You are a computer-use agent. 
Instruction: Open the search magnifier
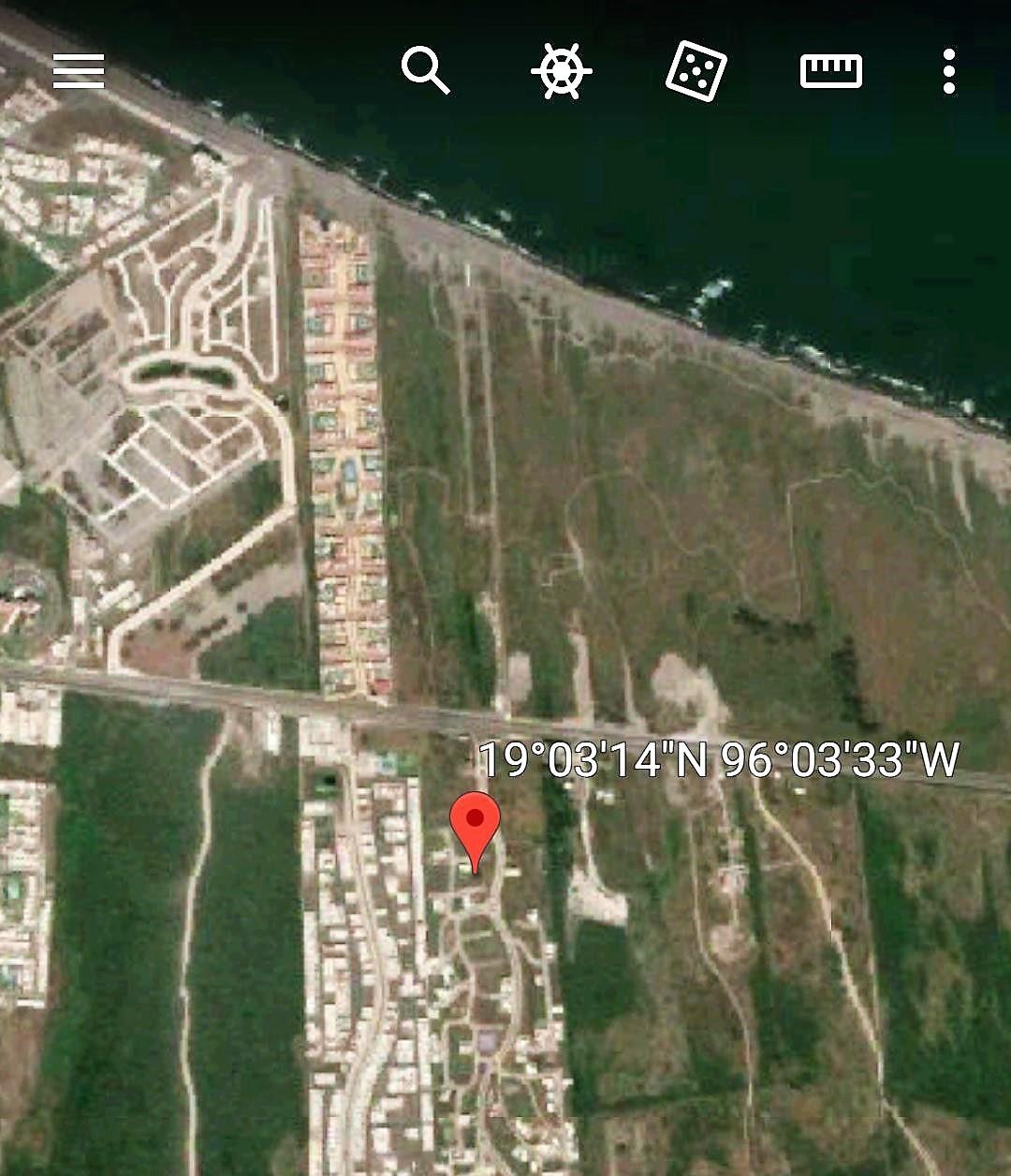point(426,71)
